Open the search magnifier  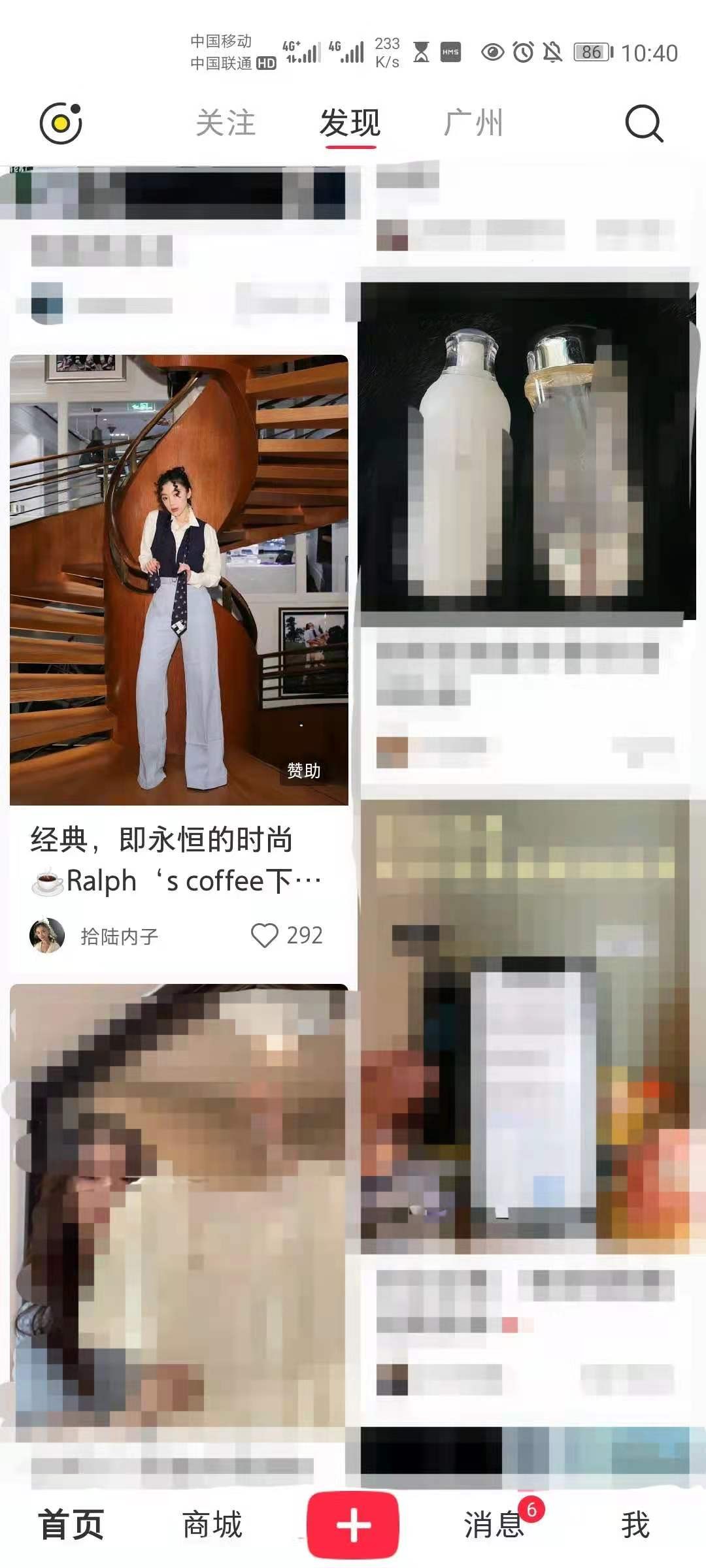tap(644, 123)
